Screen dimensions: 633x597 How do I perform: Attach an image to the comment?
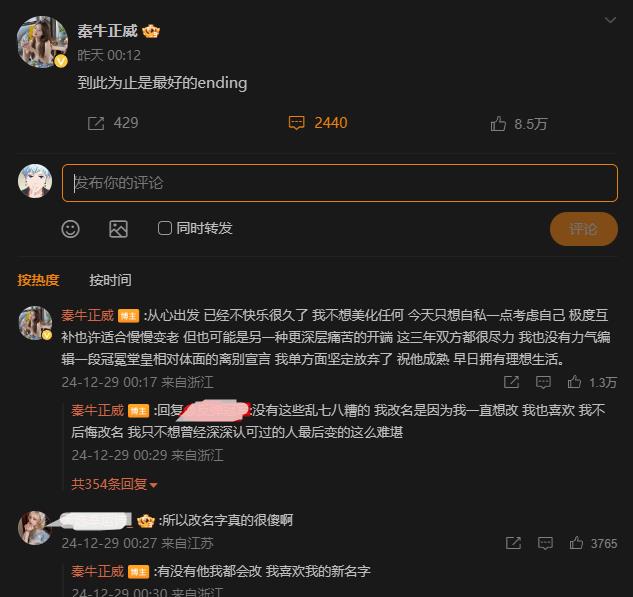coord(118,229)
